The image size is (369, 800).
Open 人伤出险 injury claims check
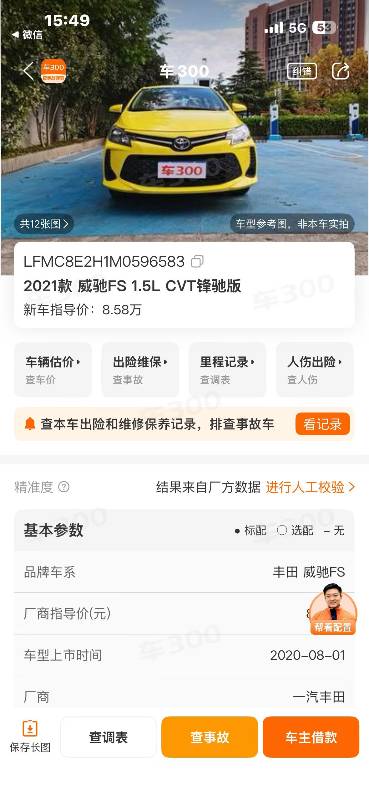[315, 369]
